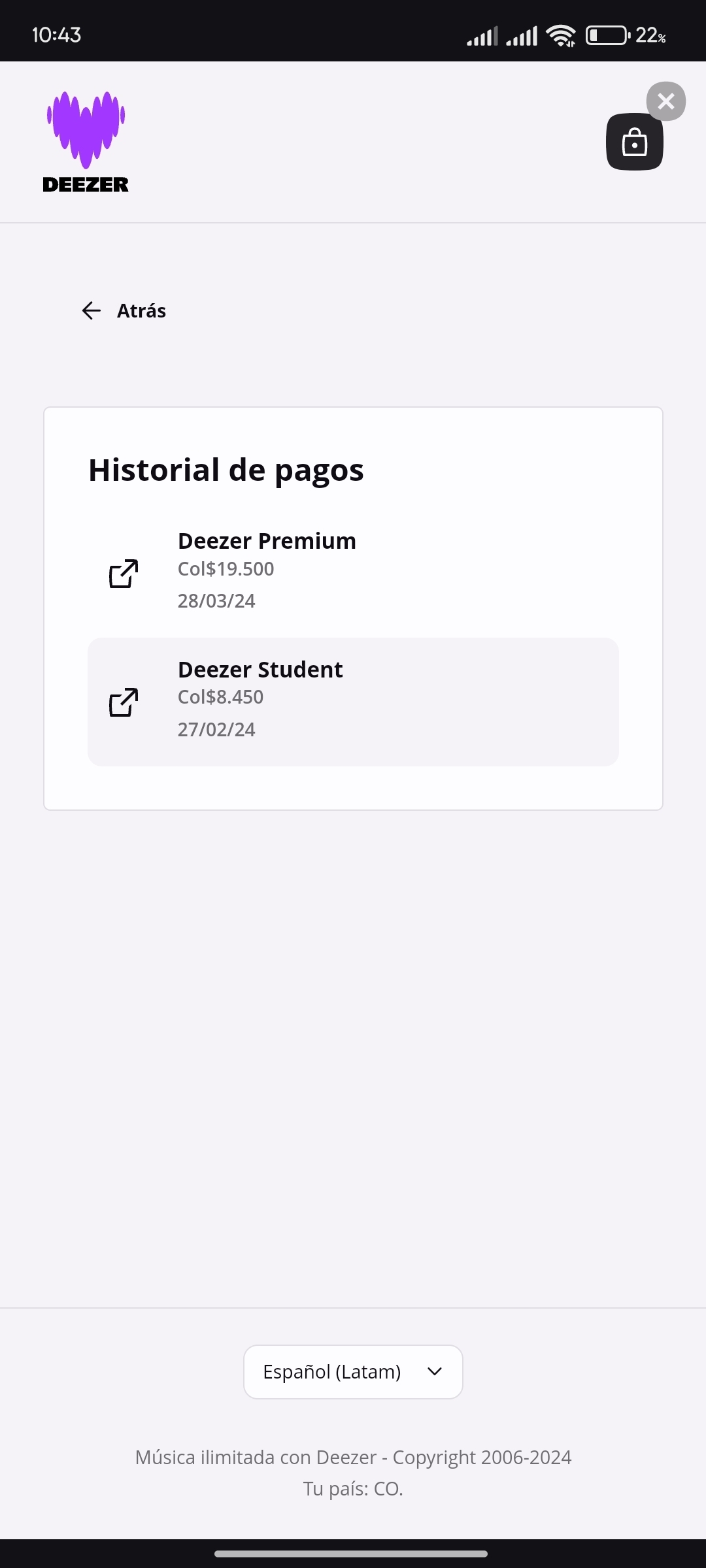Open the Deezer Student payment receipt
Image resolution: width=706 pixels, height=1568 pixels.
[x=353, y=702]
